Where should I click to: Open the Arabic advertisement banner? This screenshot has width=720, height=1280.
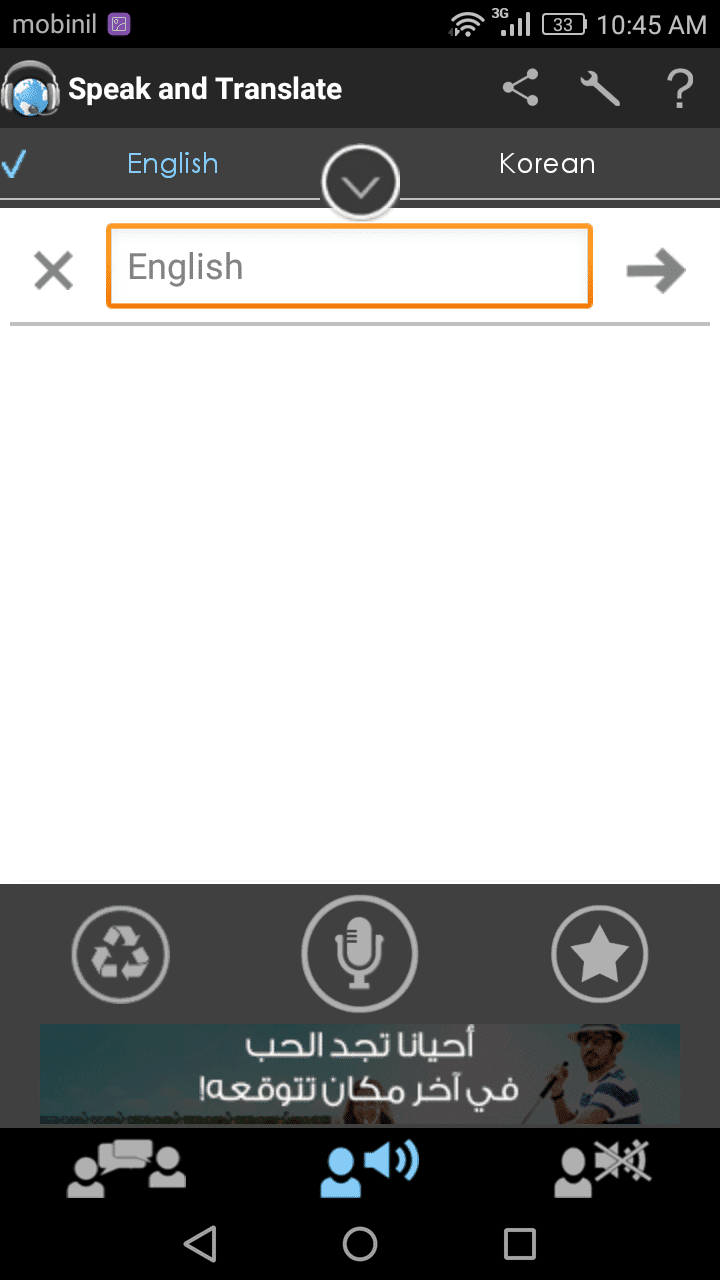click(360, 1074)
